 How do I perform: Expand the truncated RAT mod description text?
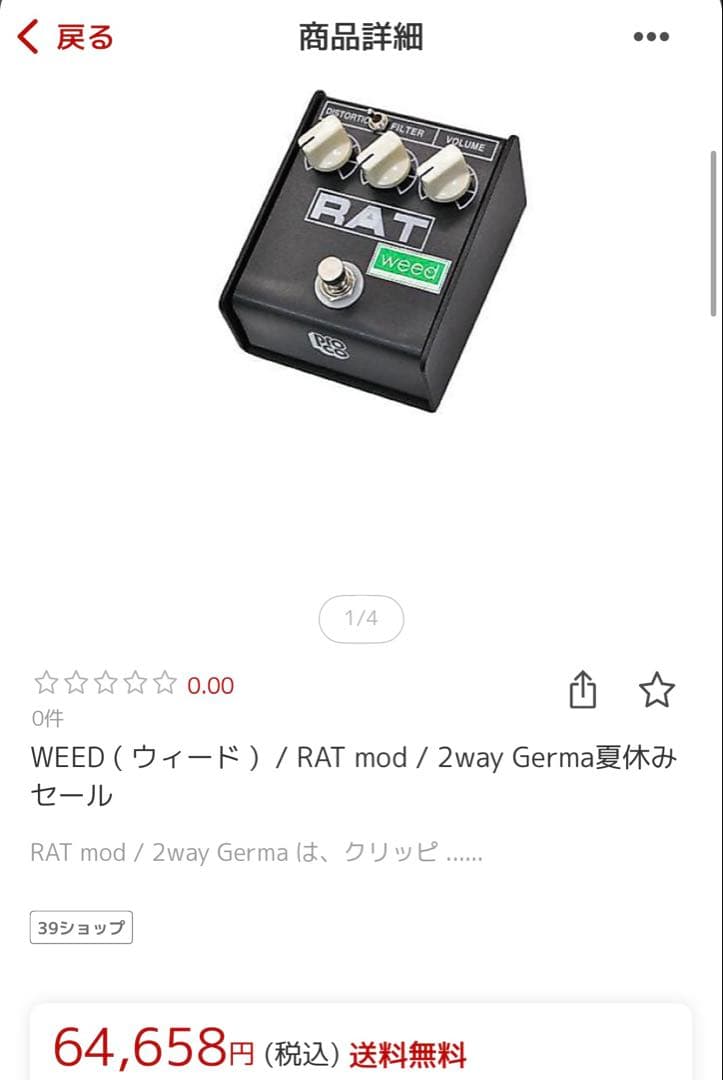pos(255,853)
